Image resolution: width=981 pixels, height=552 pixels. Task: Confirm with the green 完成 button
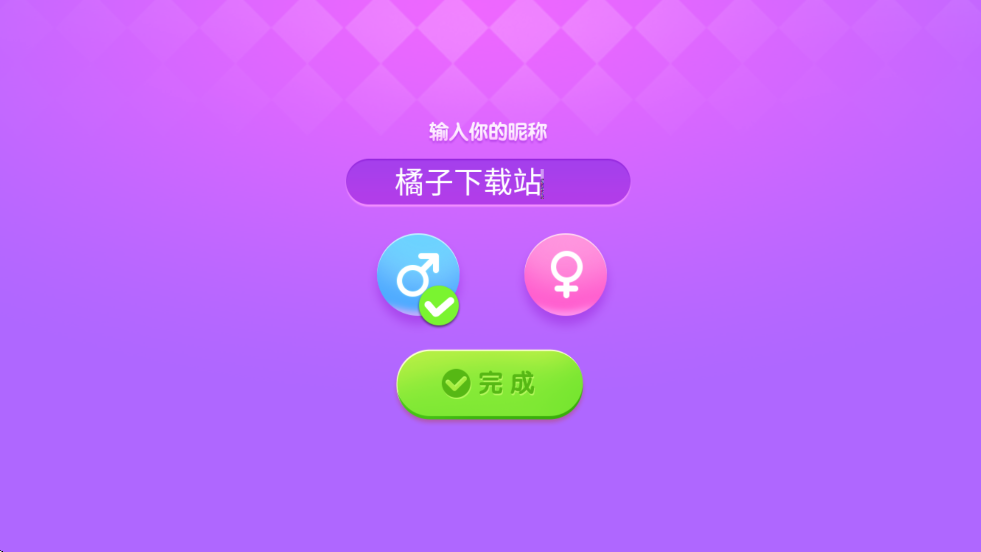[x=489, y=383]
